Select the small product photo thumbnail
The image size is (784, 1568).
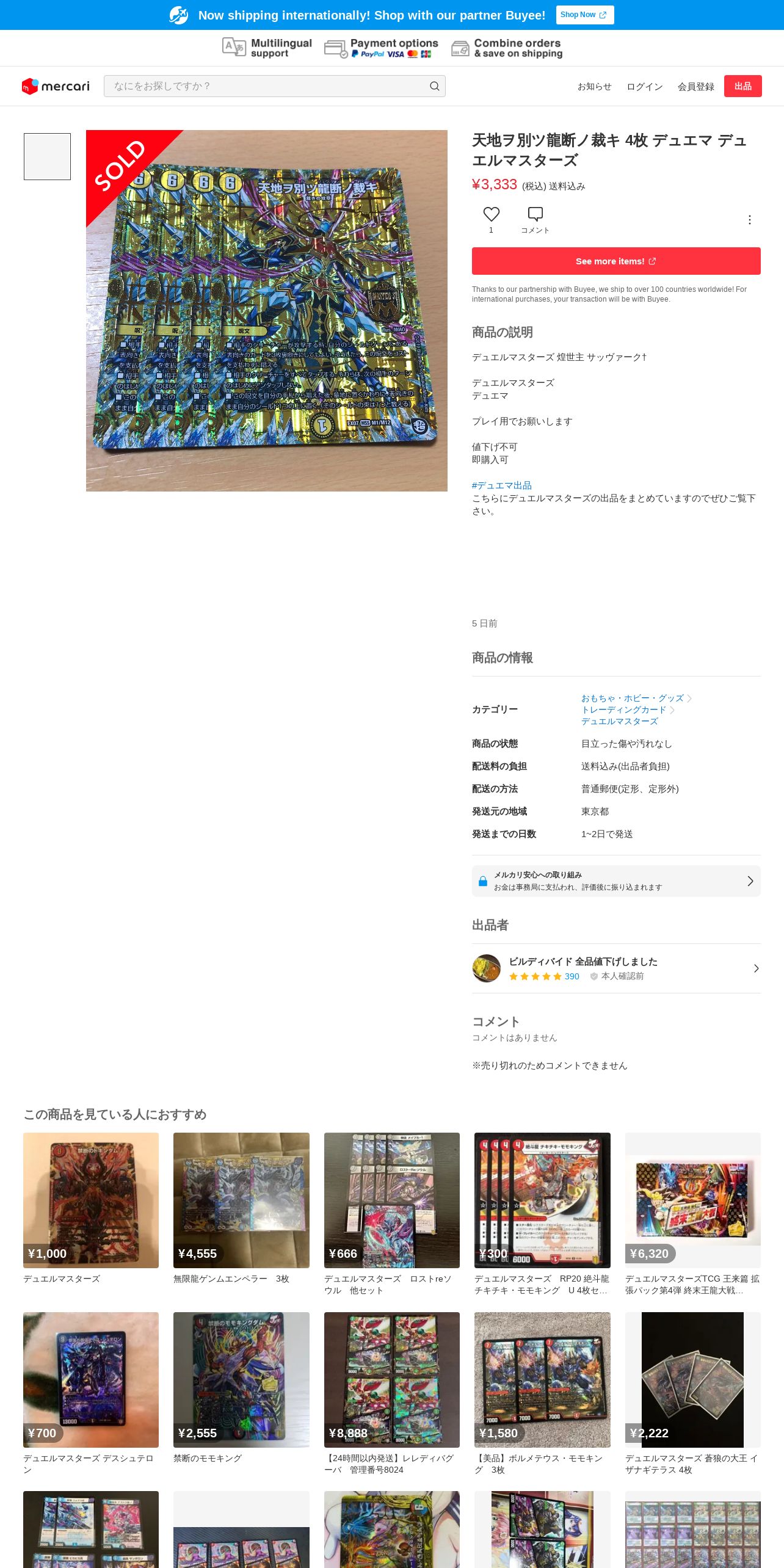(x=47, y=156)
